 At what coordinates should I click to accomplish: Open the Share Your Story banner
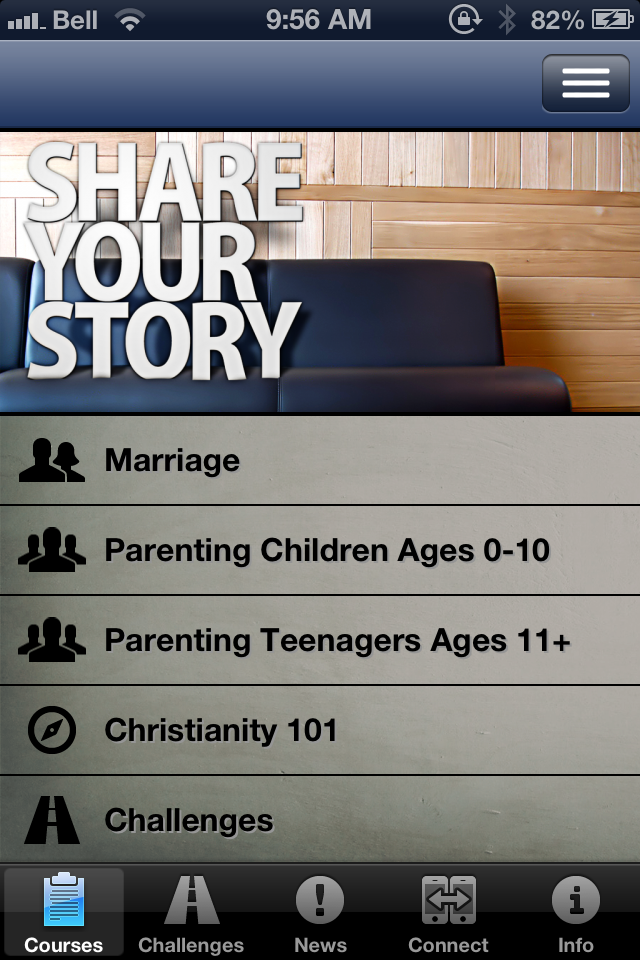pos(320,272)
